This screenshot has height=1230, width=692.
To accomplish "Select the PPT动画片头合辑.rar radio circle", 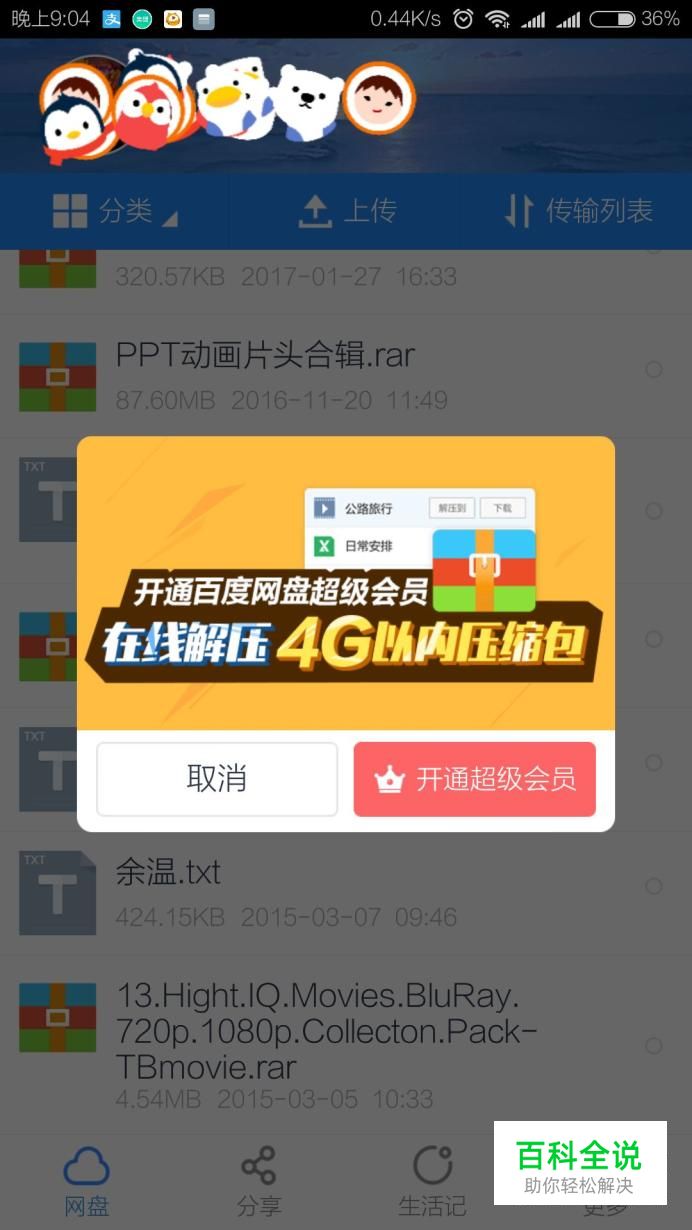I will 654,370.
